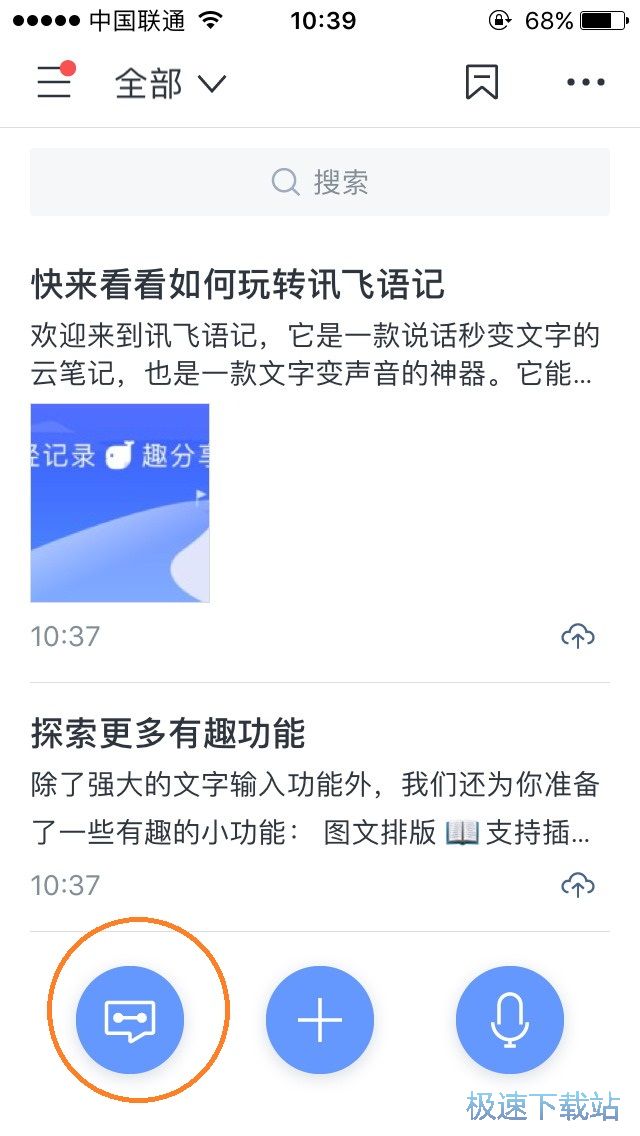Open note 快来看看如何玩转讯飞语记
The image size is (640, 1136).
click(x=238, y=285)
